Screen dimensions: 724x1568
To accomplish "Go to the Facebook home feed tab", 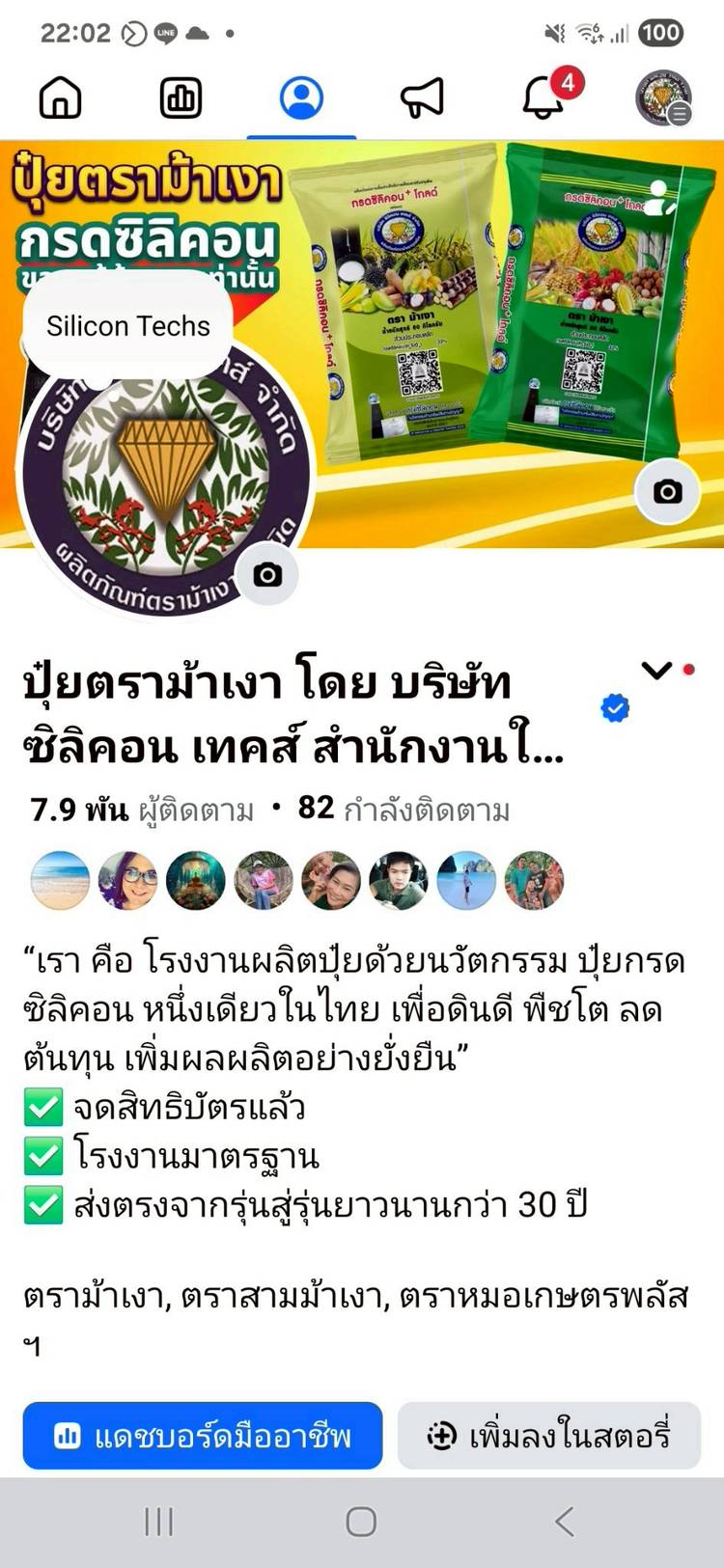I will (x=60, y=98).
